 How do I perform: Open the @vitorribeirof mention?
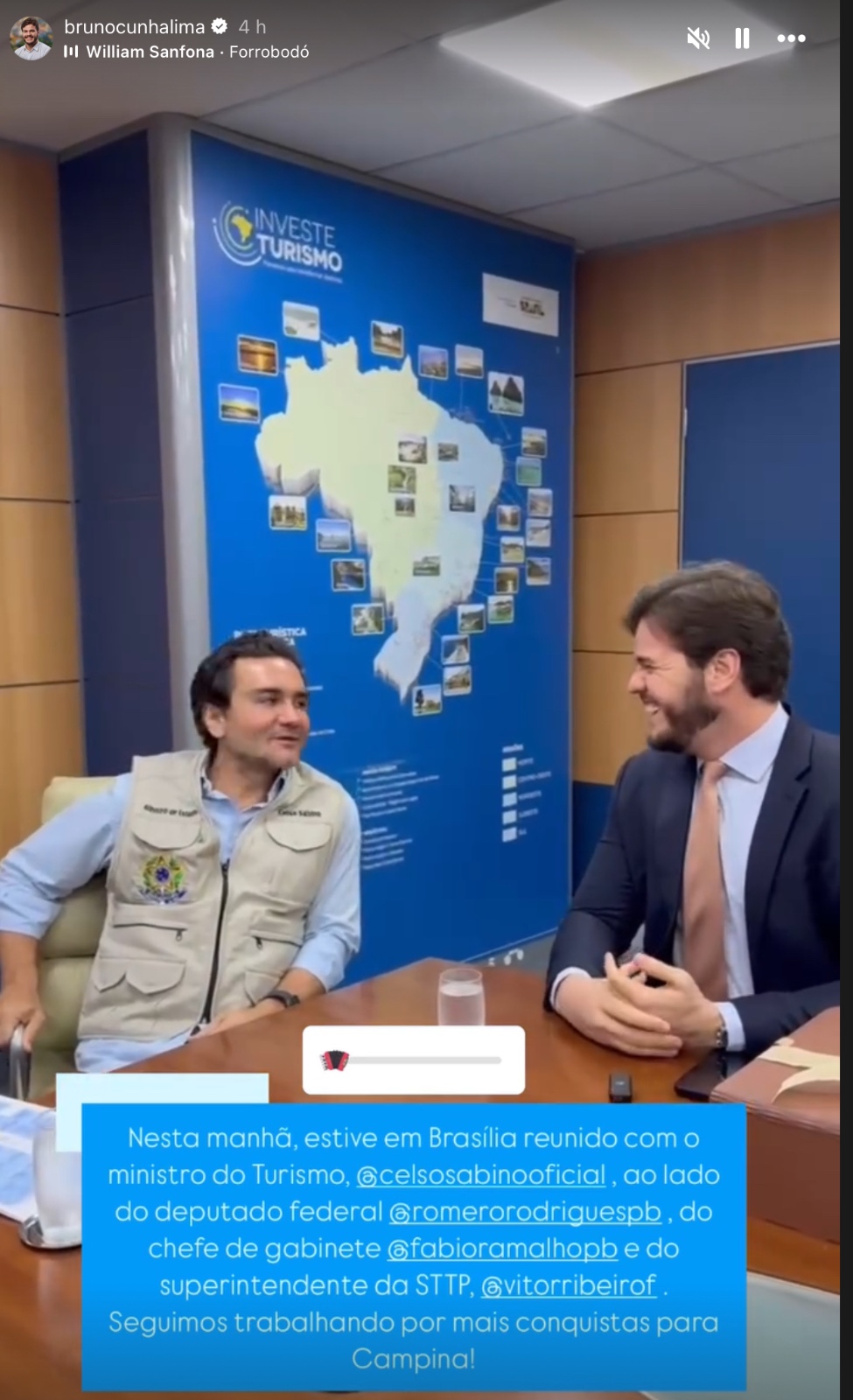[569, 1285]
